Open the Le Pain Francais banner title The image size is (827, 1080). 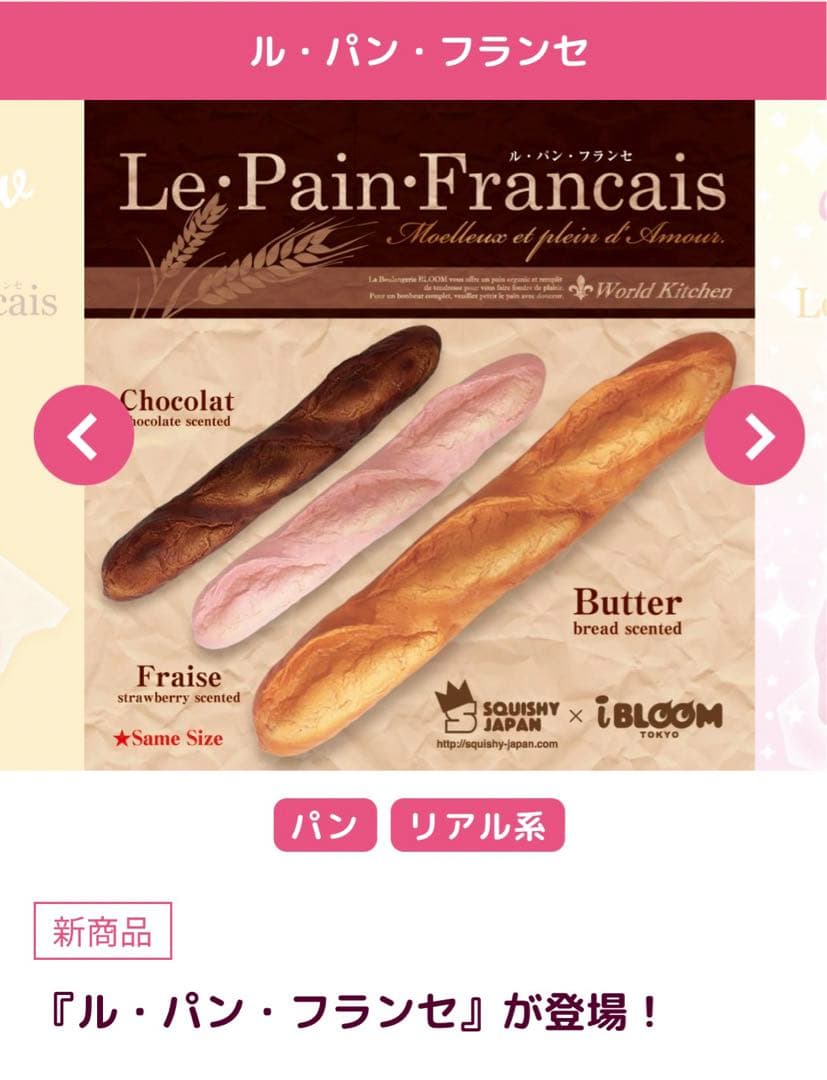(x=420, y=185)
